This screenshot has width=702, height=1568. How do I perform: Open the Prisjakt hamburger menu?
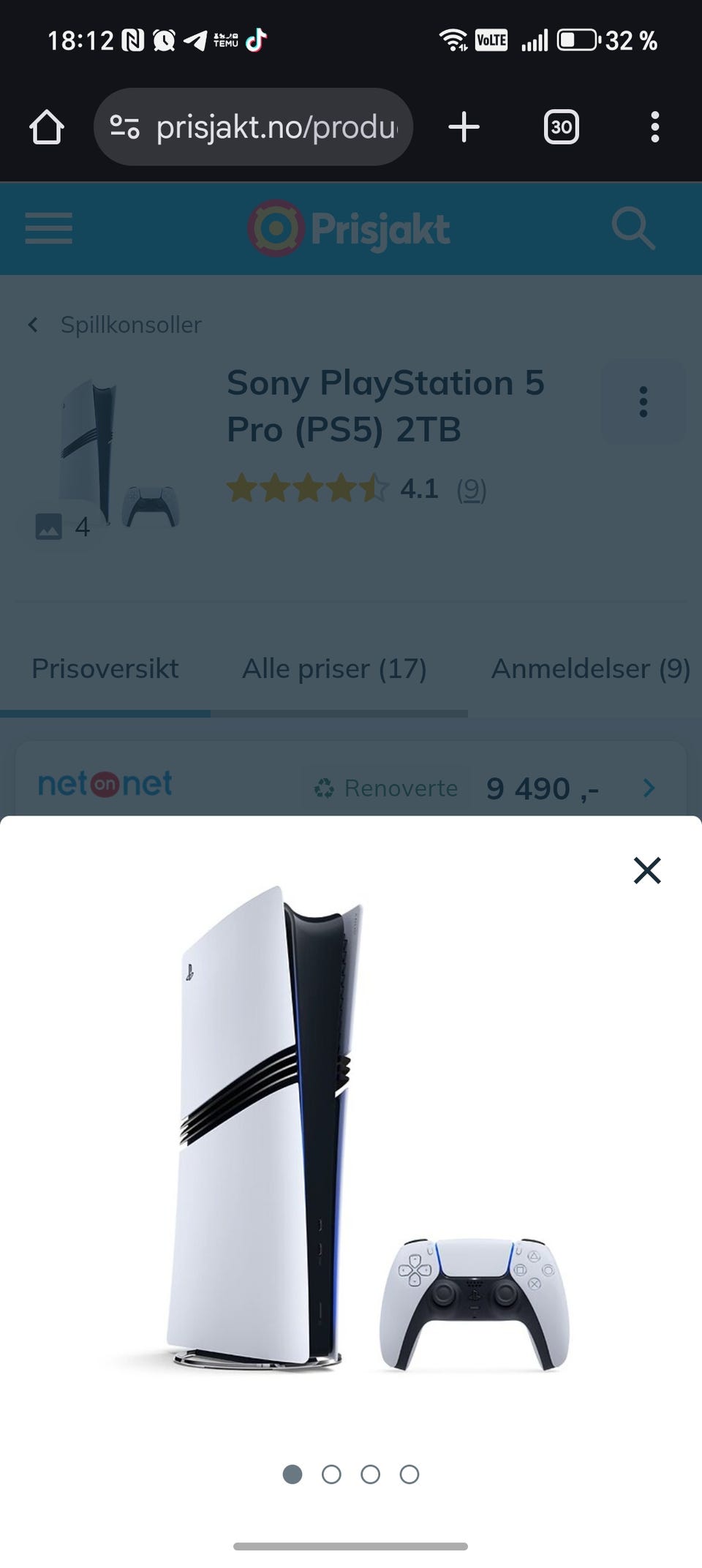coord(48,228)
